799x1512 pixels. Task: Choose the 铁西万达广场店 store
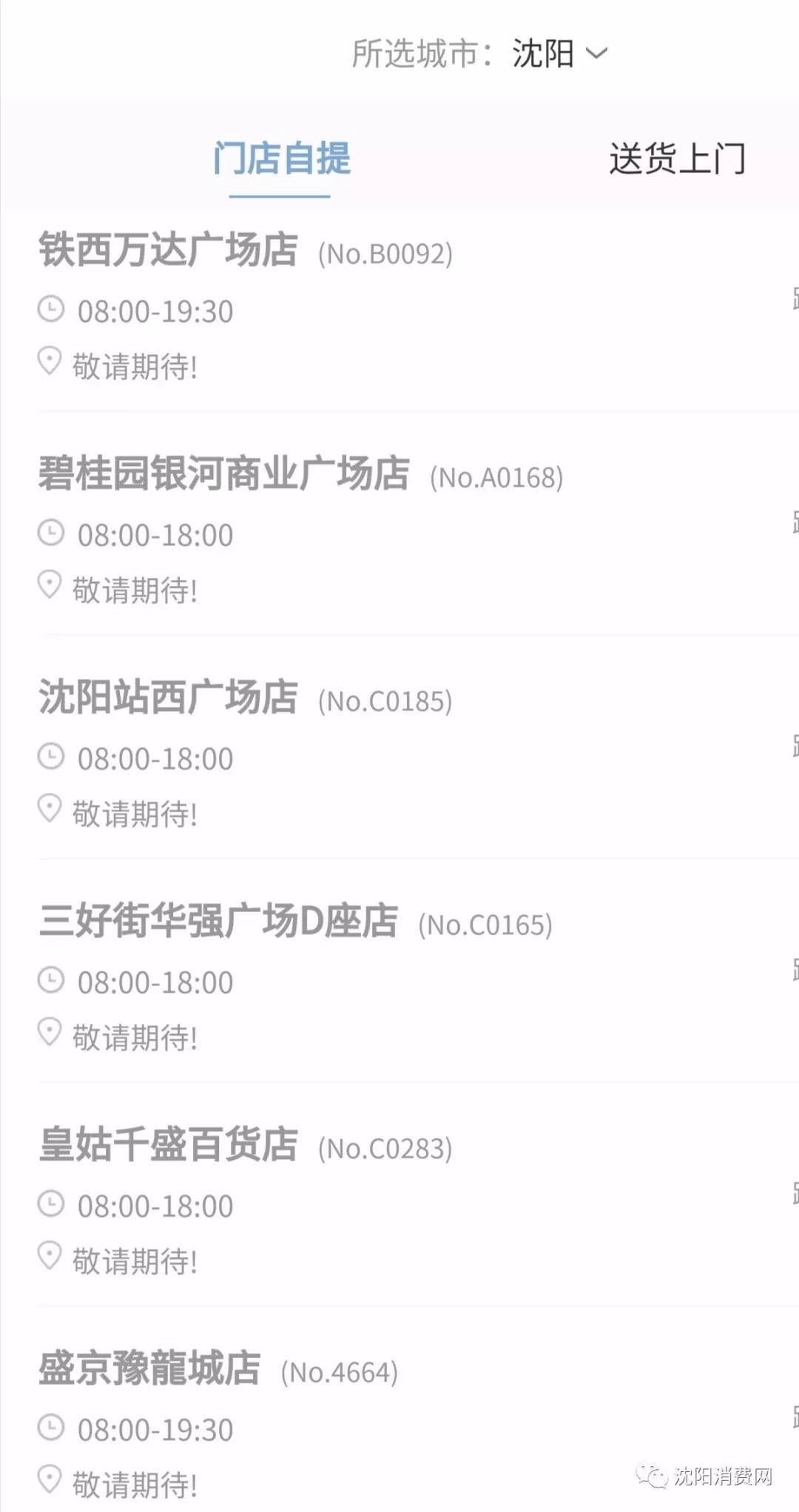point(169,250)
